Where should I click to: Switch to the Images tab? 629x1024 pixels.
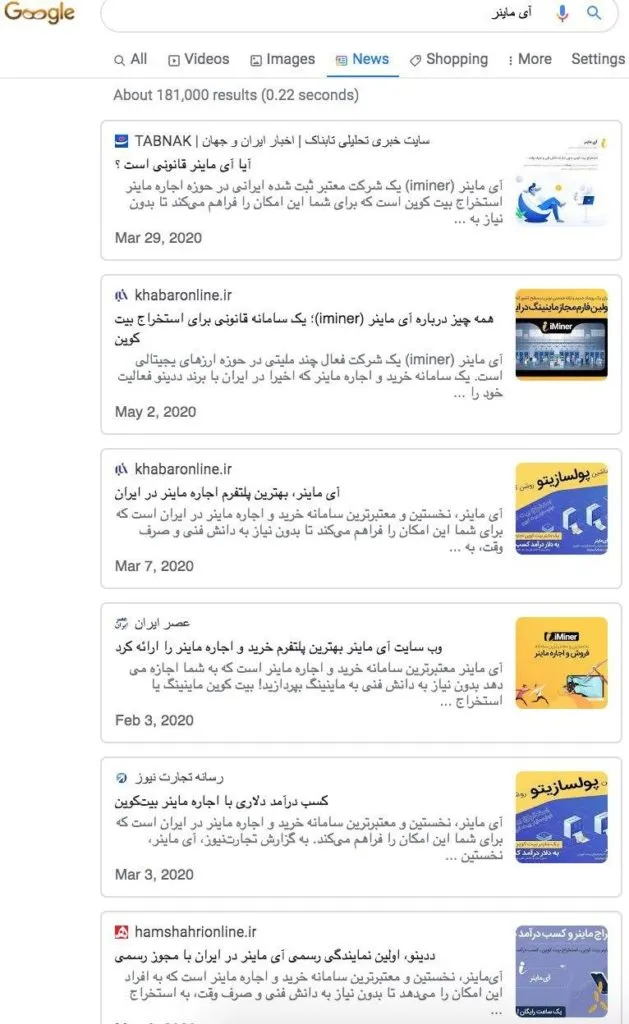point(283,59)
